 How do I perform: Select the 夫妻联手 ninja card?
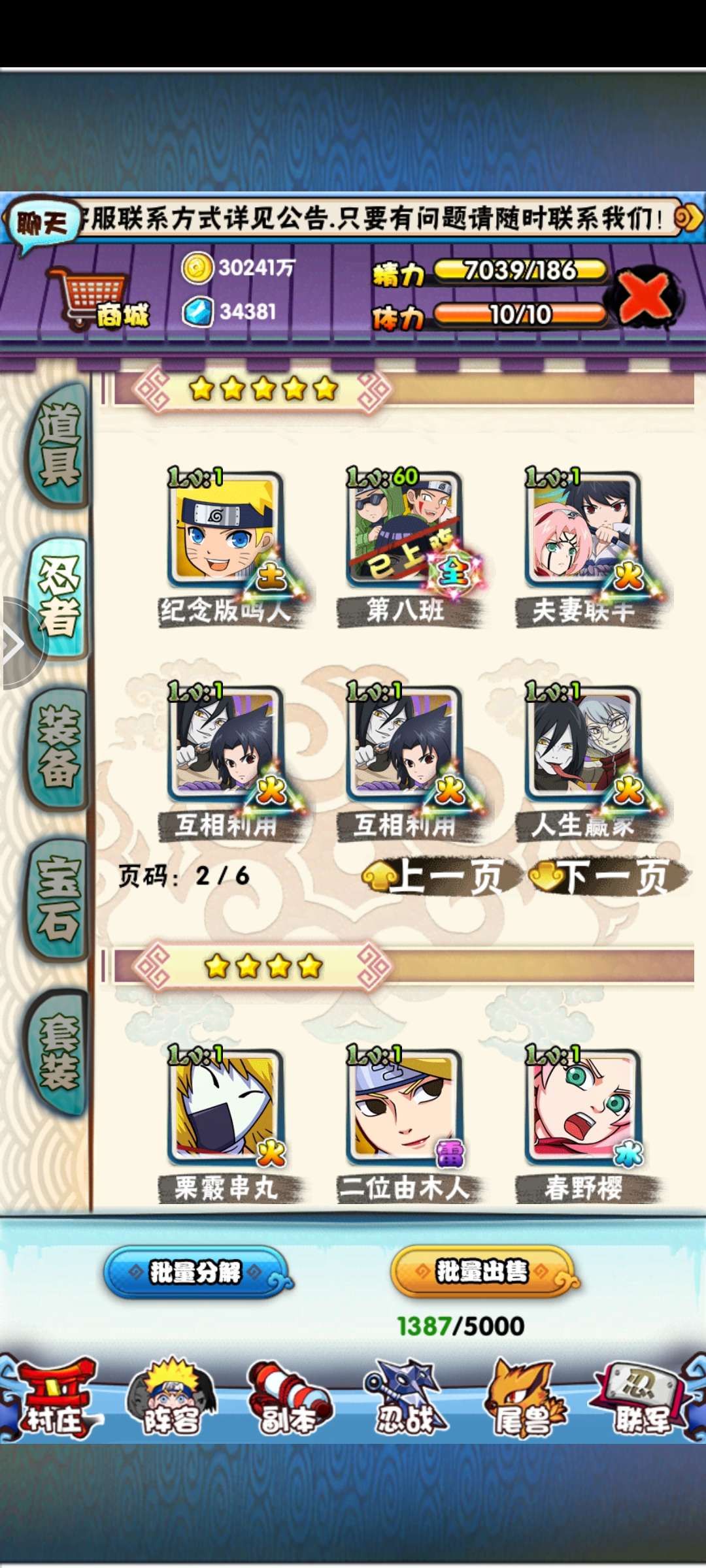pos(583,531)
